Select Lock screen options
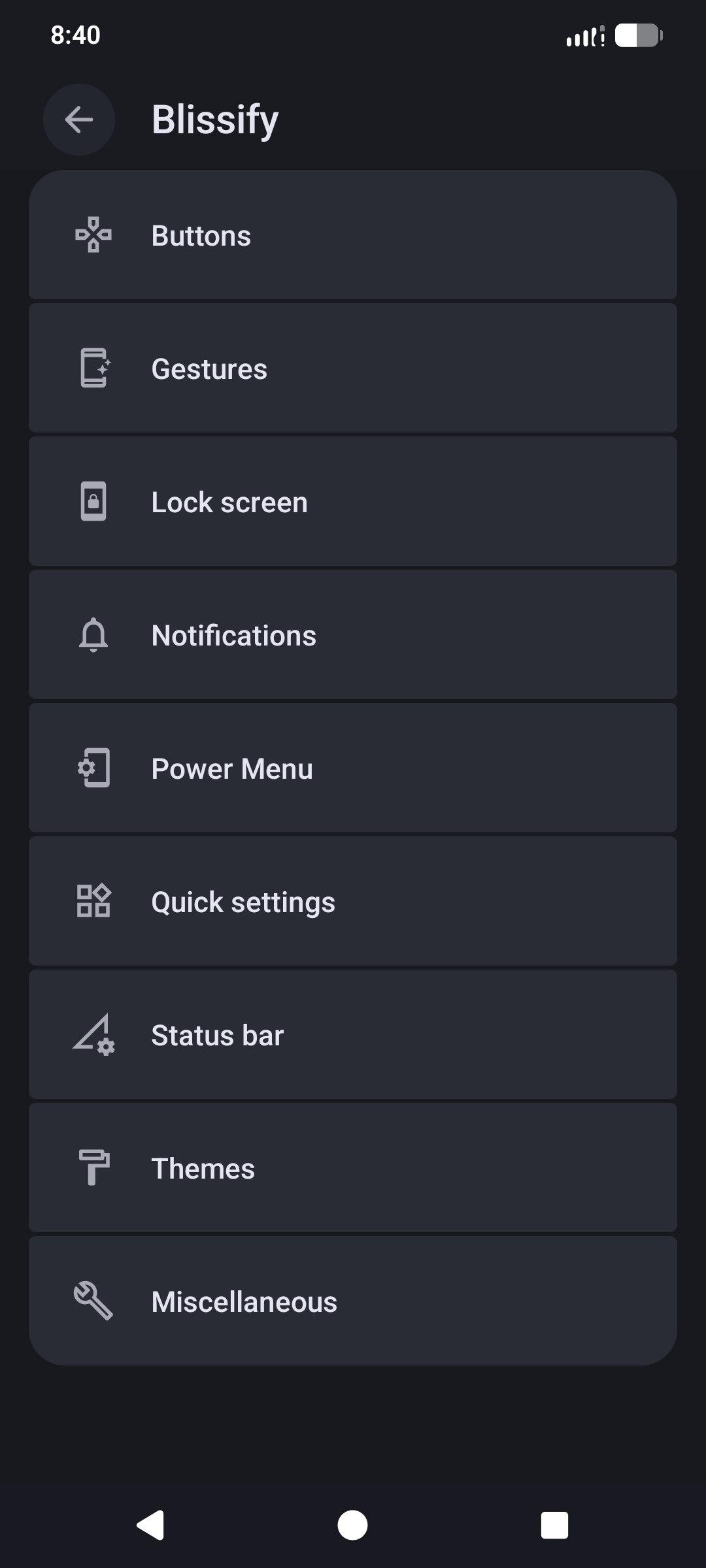 [353, 502]
